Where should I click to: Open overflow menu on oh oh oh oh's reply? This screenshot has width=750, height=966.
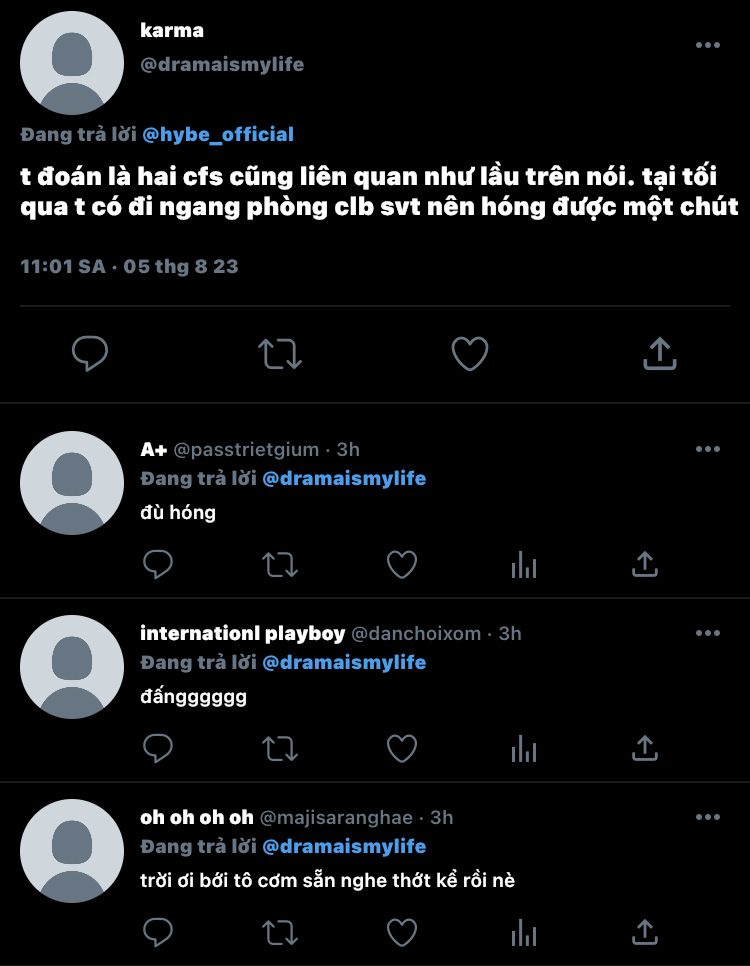coord(707,818)
